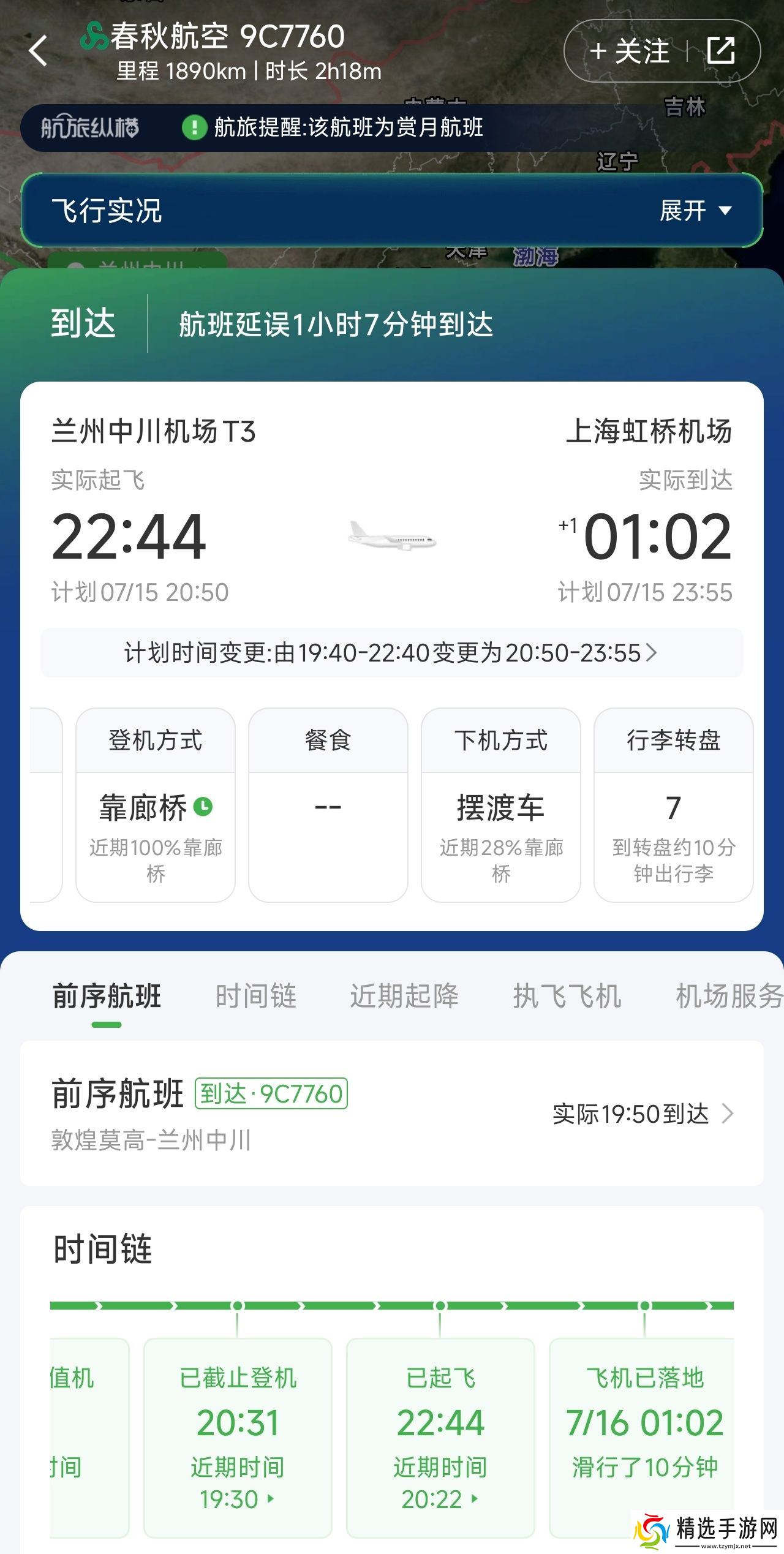Open the 下机方式 deplaning card
This screenshot has height=1554, width=784.
pyautogui.click(x=500, y=804)
